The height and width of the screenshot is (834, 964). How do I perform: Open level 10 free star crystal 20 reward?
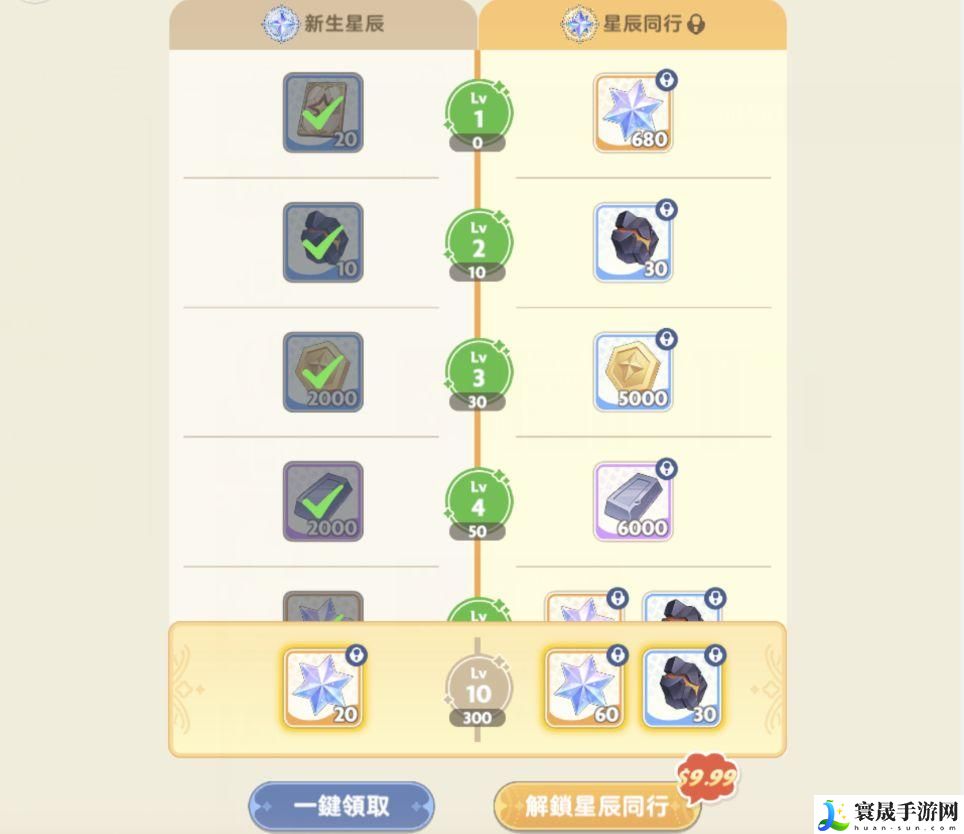pyautogui.click(x=323, y=688)
